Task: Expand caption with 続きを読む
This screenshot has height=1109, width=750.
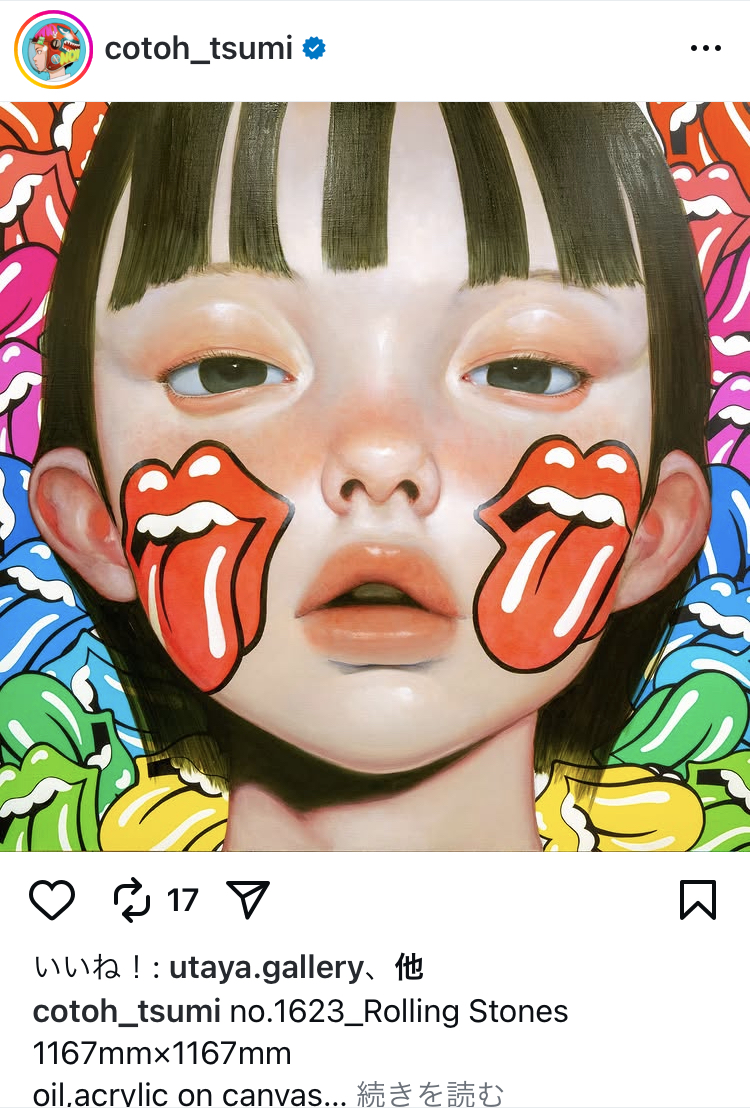Action: (430, 1094)
